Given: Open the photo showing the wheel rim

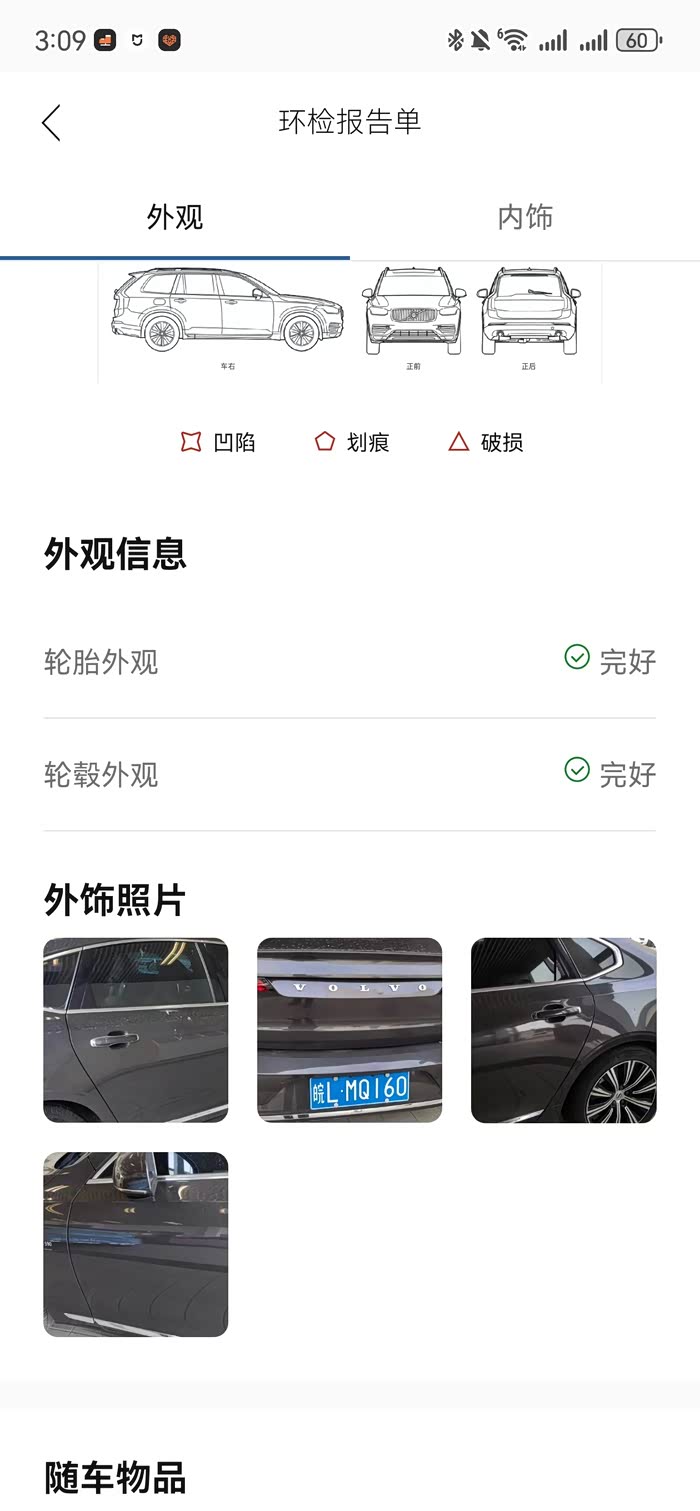Looking at the screenshot, I should click(x=563, y=1030).
